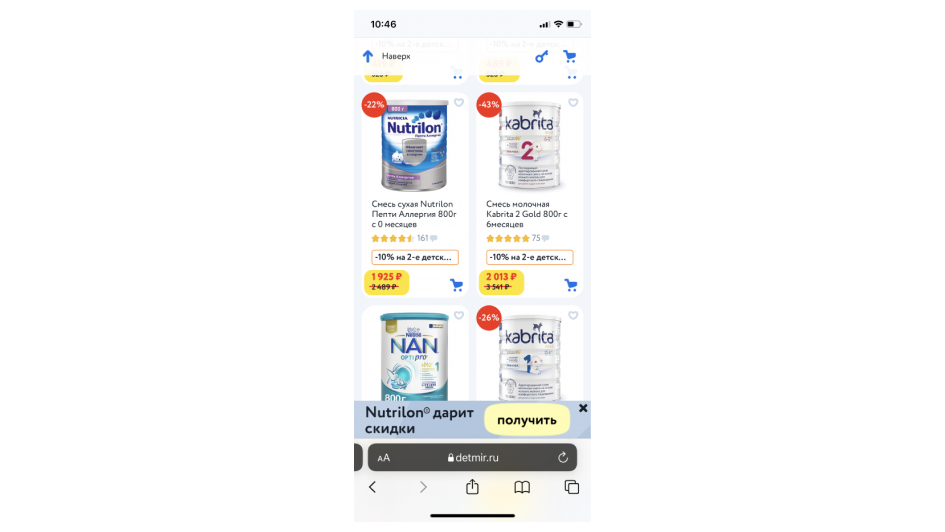Add Nutrilon Пепти Аллергия to favorites

coord(459,103)
